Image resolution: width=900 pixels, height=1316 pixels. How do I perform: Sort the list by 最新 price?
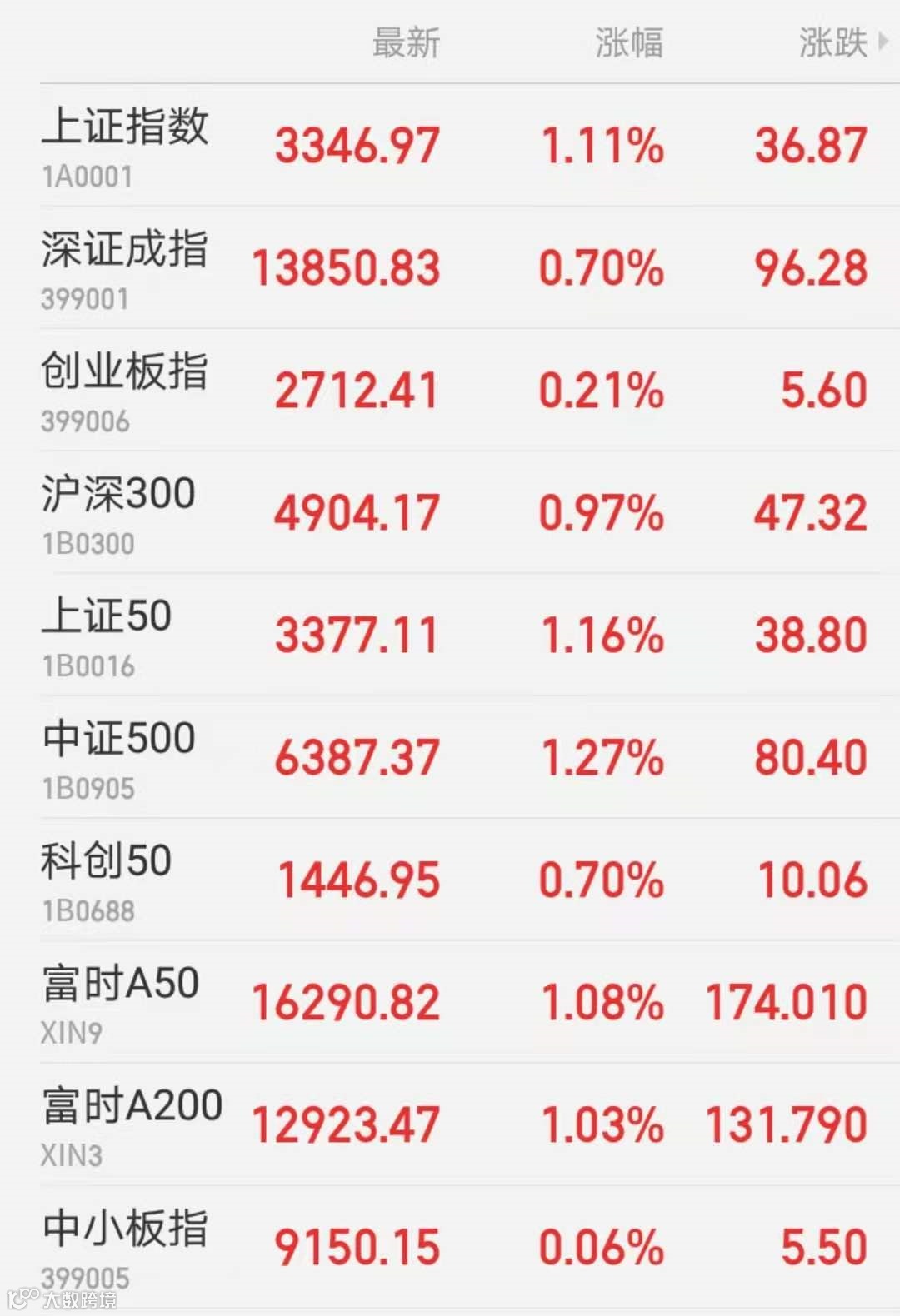click(406, 42)
